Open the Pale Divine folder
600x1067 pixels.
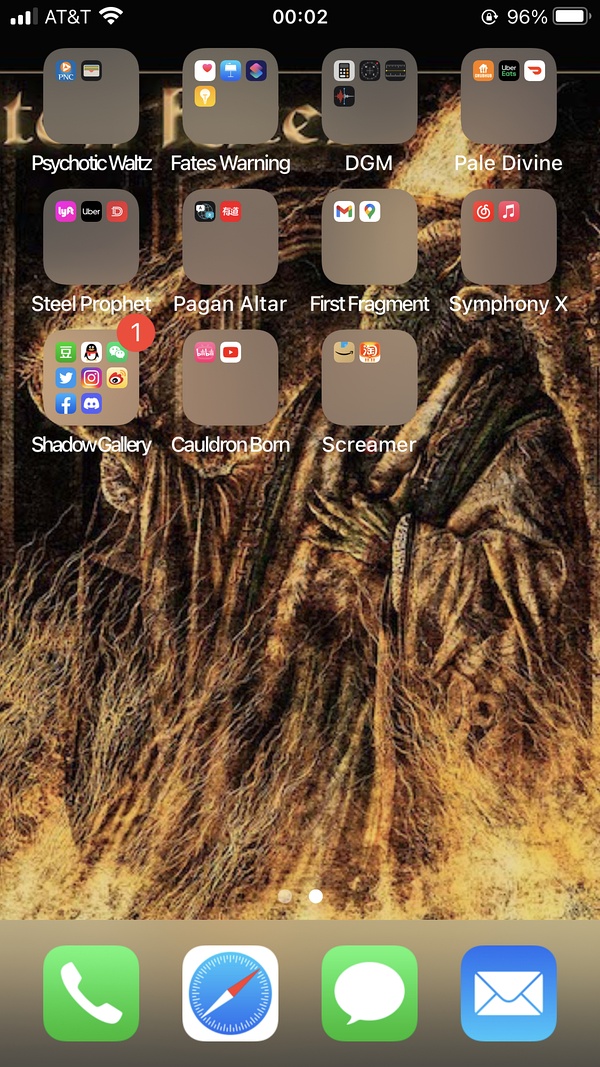pos(508,96)
